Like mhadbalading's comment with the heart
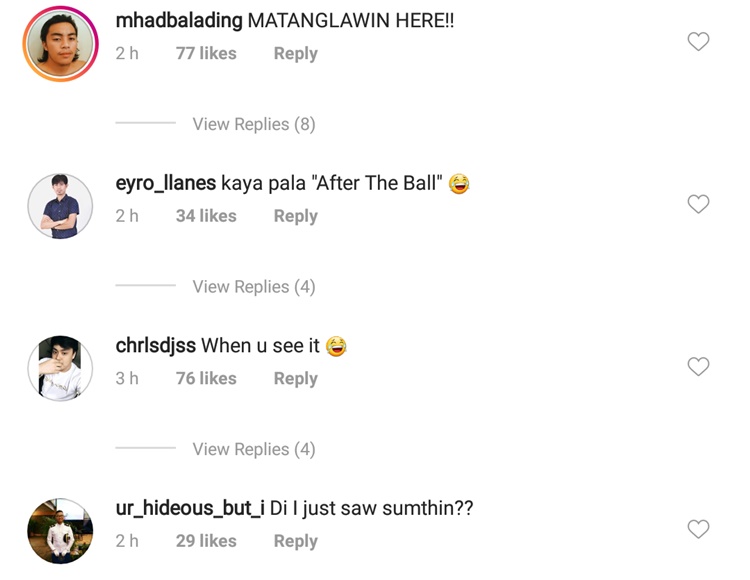The height and width of the screenshot is (580, 750). point(699,42)
